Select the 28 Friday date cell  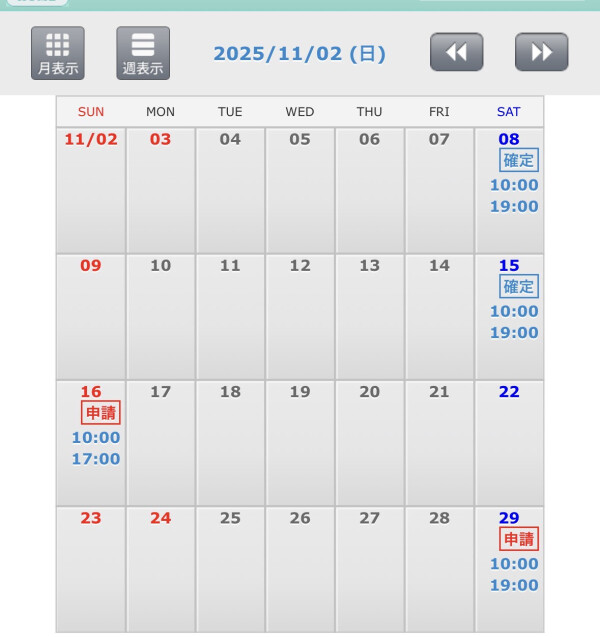point(439,568)
